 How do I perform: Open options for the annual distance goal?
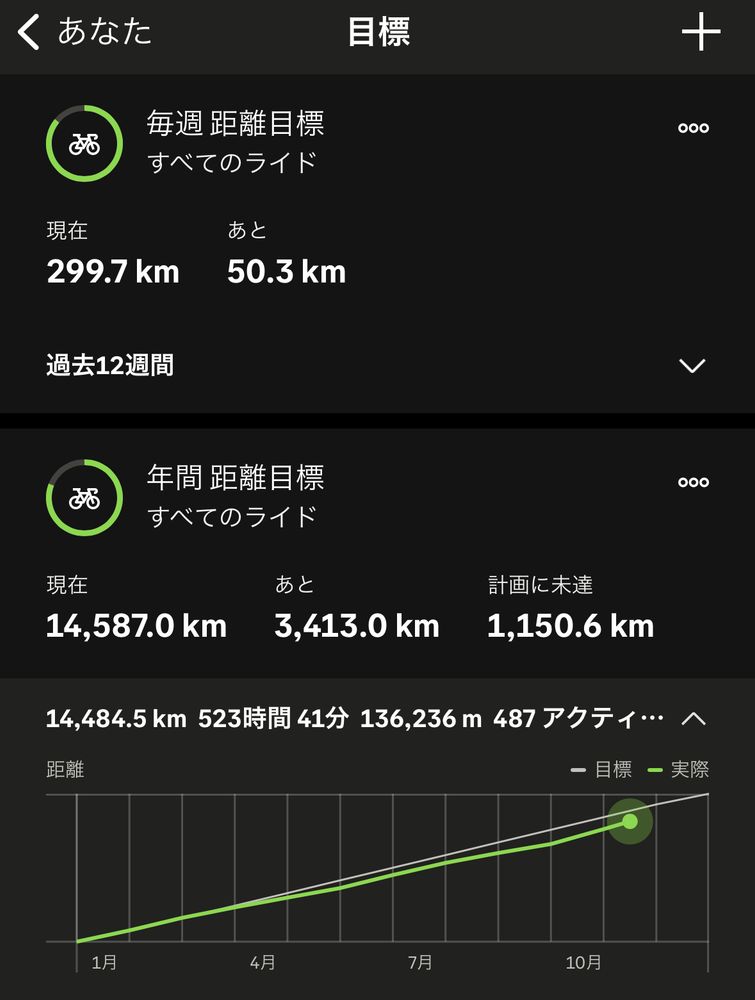693,481
